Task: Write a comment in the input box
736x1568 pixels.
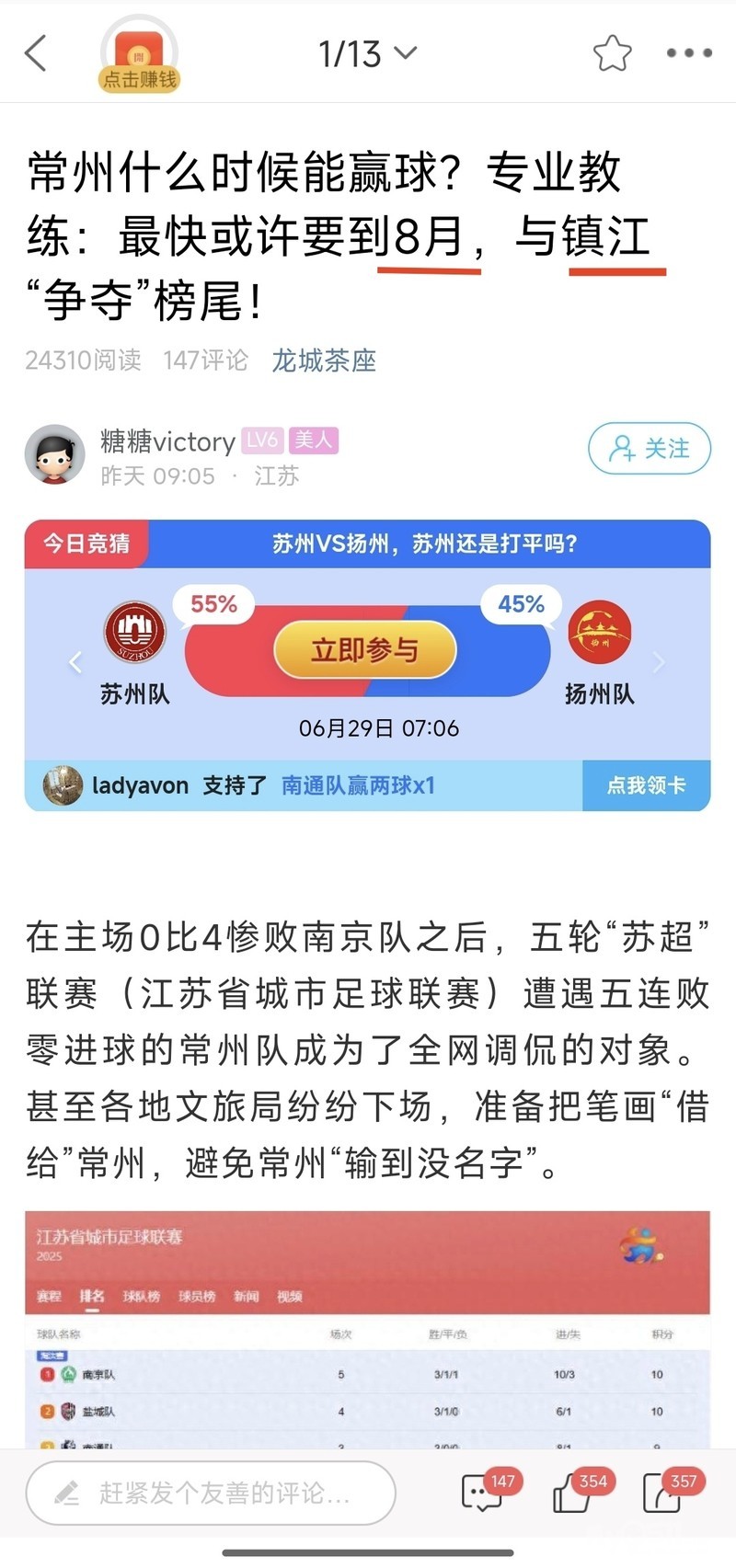Action: [x=212, y=1494]
